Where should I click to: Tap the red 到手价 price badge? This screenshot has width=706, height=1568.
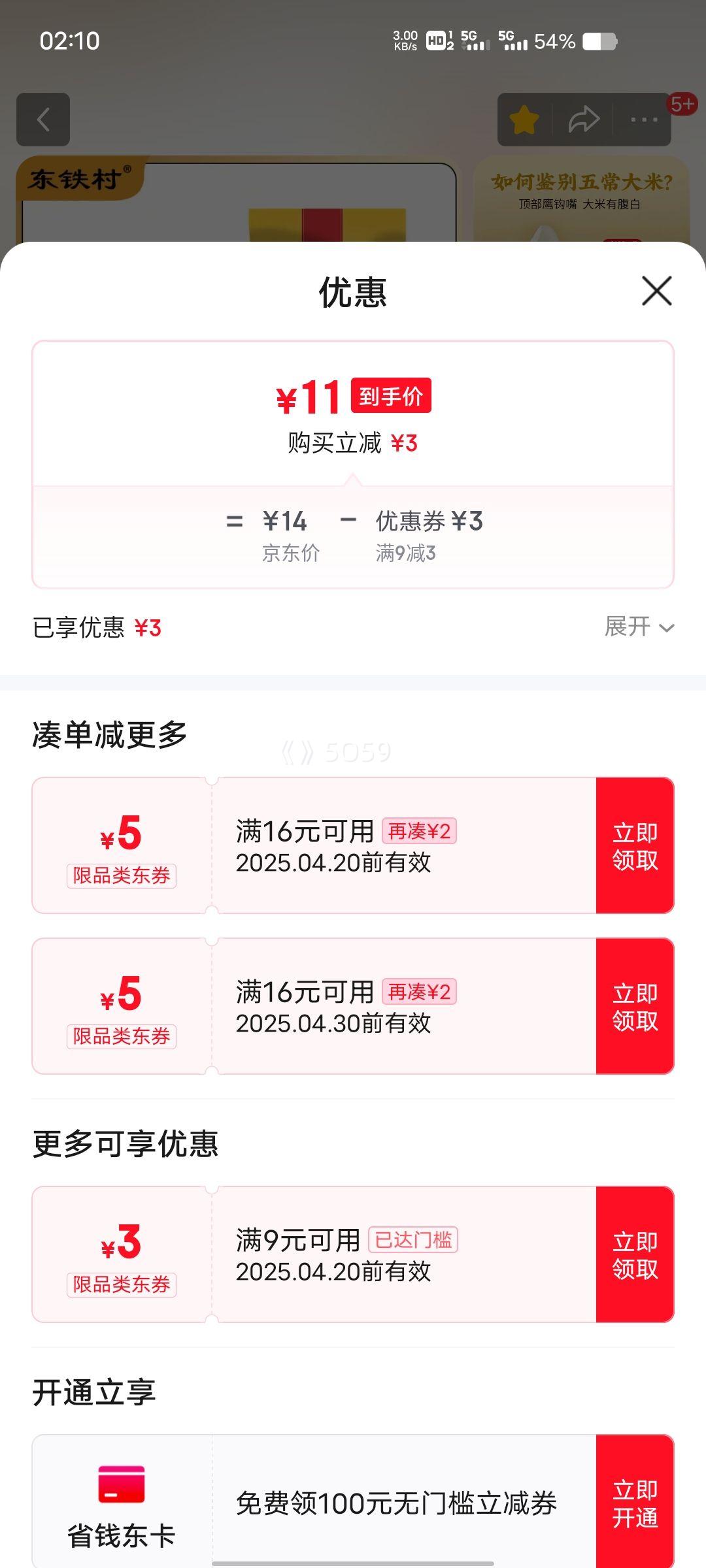392,397
